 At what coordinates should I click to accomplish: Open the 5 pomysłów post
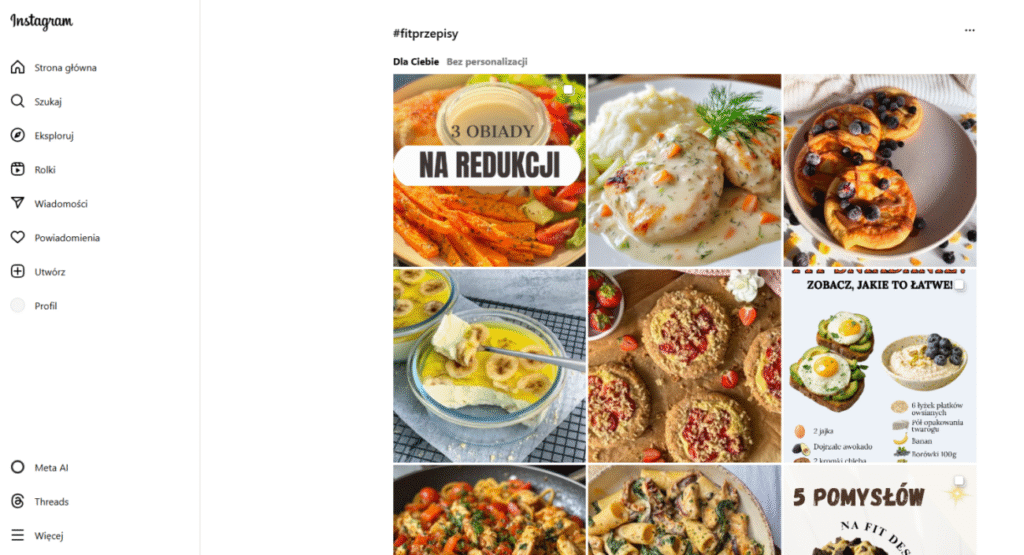879,510
